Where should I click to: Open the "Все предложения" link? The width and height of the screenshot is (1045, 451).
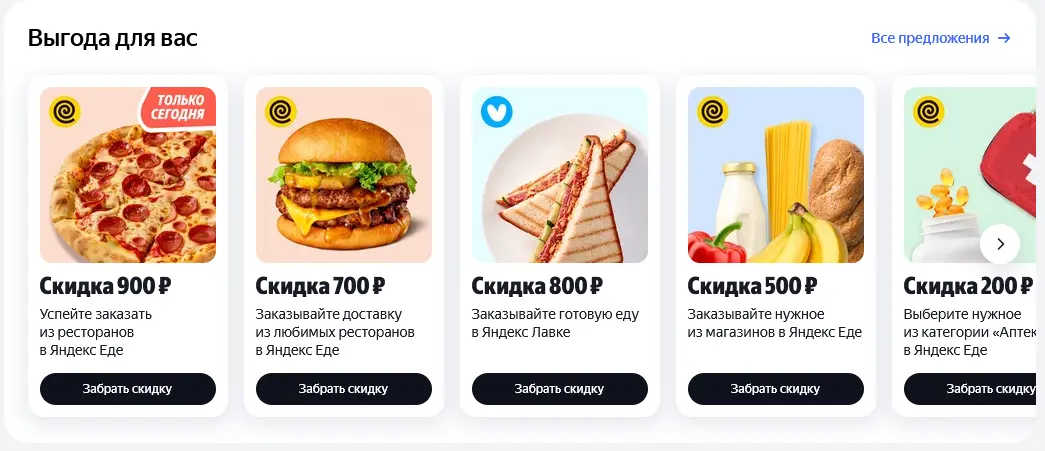click(940, 38)
